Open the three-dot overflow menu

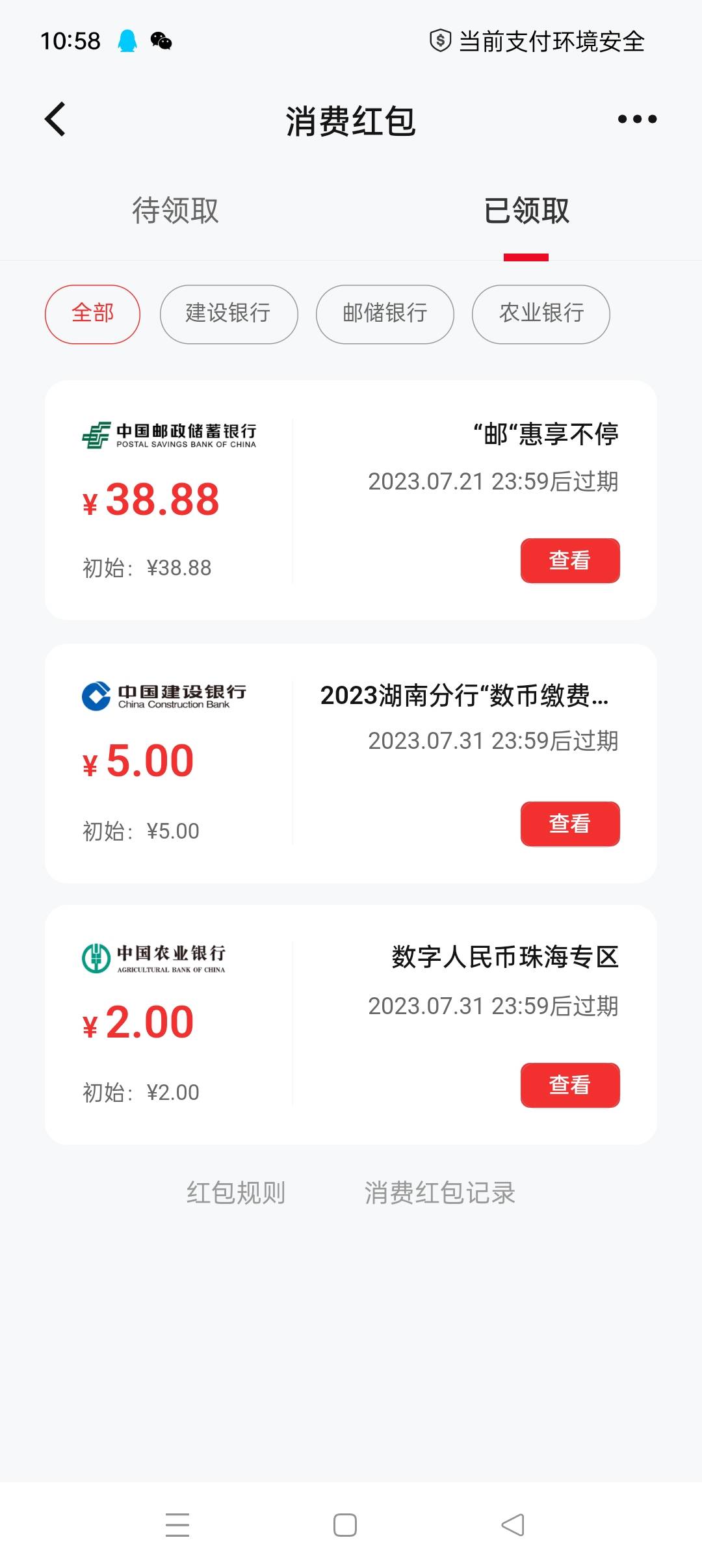coord(637,119)
